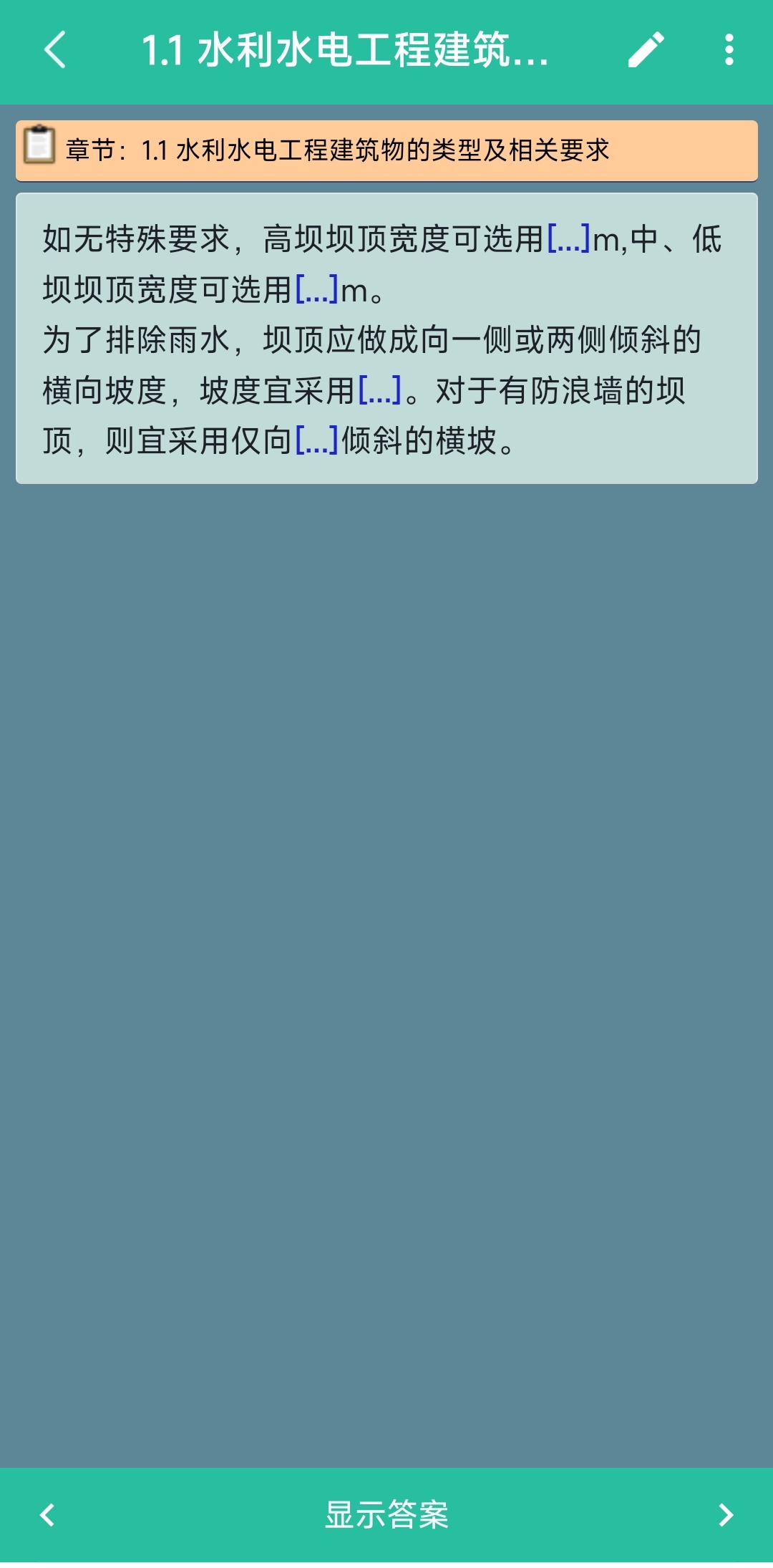Image resolution: width=773 pixels, height=1568 pixels.
Task: Open the three-dot overflow menu
Action: [x=729, y=50]
